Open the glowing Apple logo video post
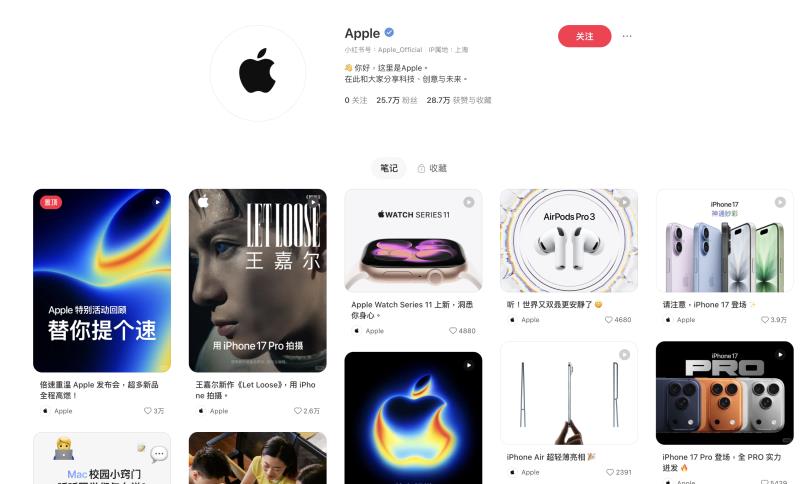 click(x=413, y=418)
